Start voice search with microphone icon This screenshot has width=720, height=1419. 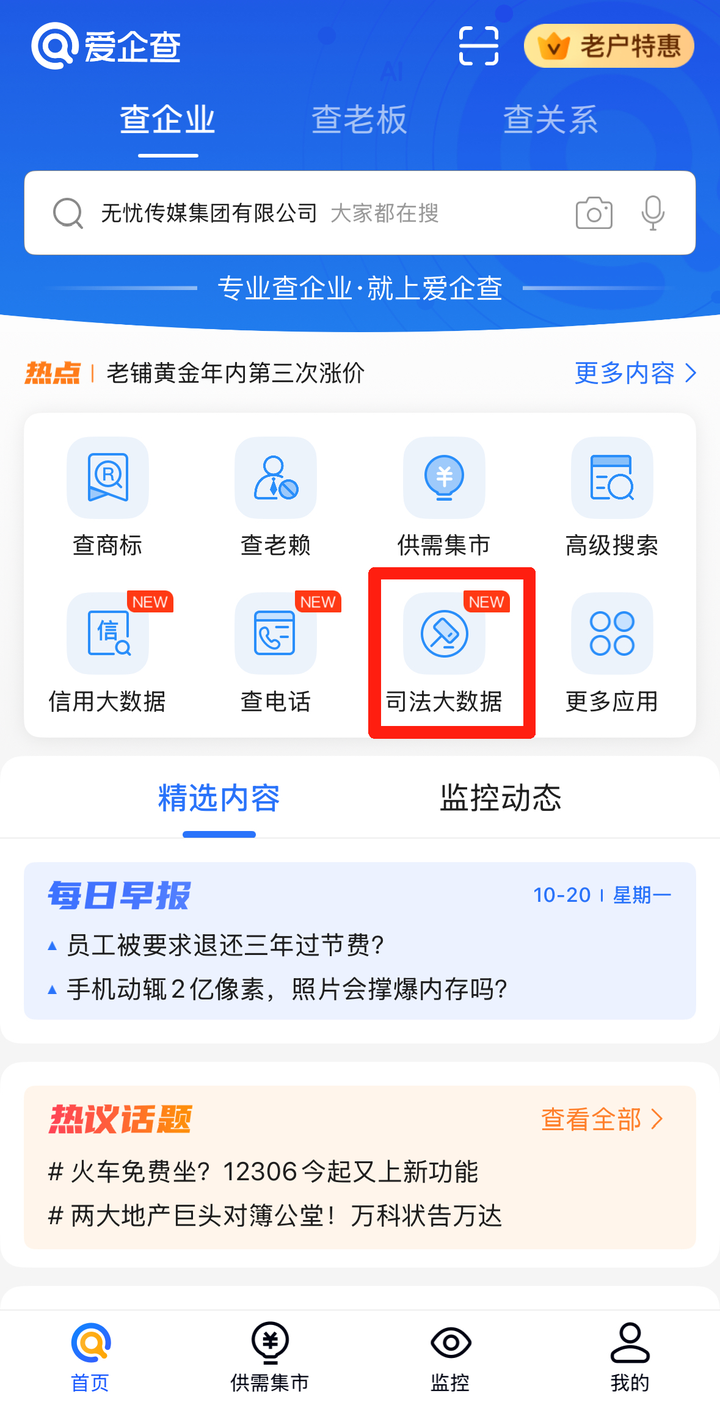pyautogui.click(x=653, y=213)
